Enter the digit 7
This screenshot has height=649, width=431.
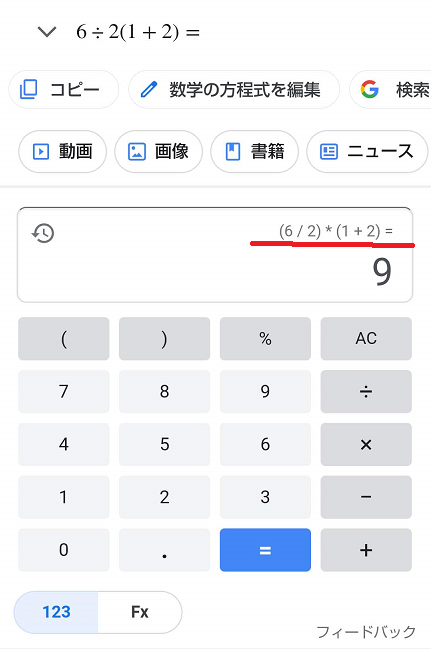click(x=64, y=391)
